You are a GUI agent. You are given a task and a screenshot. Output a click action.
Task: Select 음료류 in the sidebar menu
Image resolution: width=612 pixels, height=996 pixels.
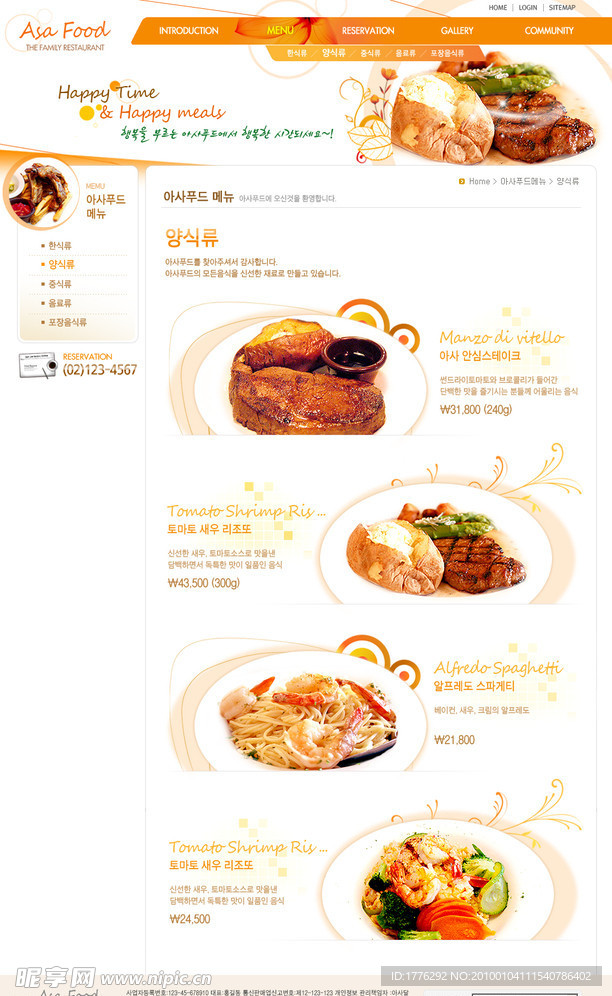(59, 303)
